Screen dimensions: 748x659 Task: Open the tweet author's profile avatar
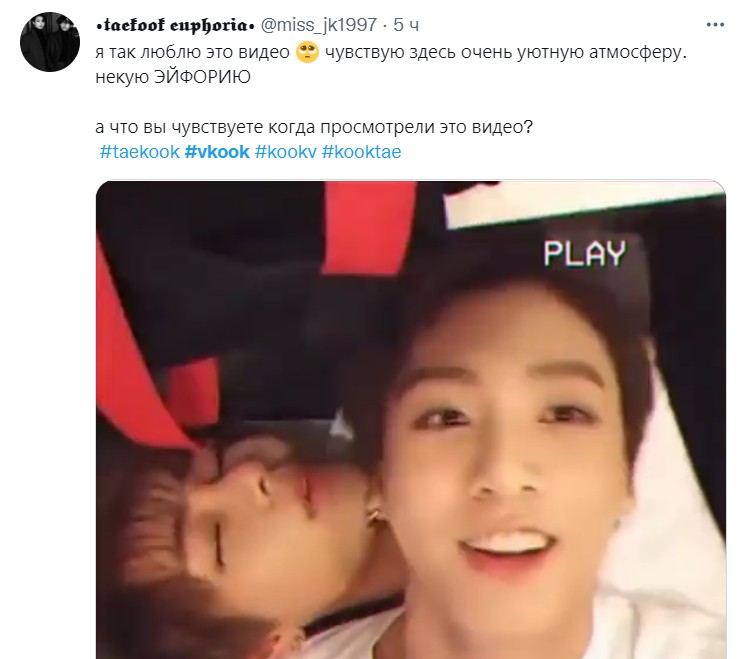[x=50, y=41]
